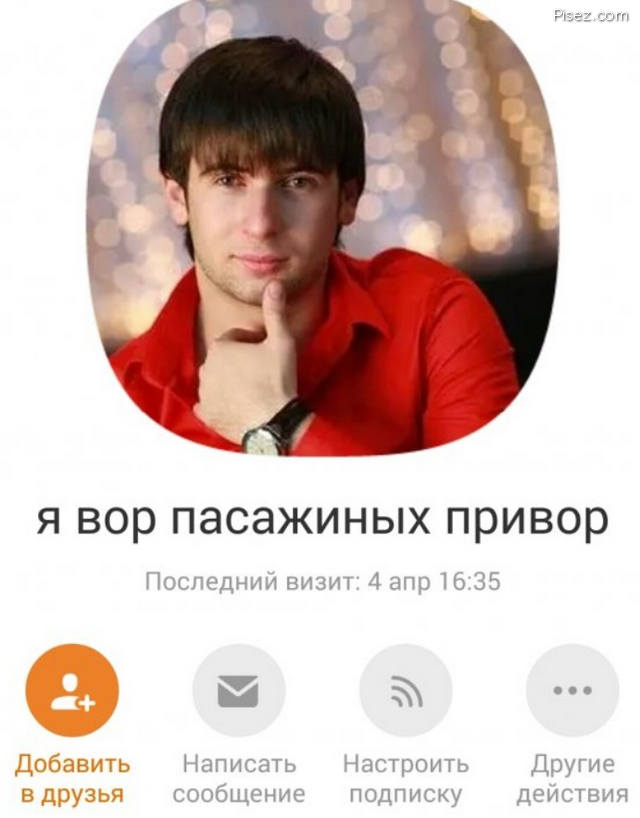Open Написать сообщение to write a message
Image resolution: width=640 pixels, height=818 pixels.
pos(238,690)
